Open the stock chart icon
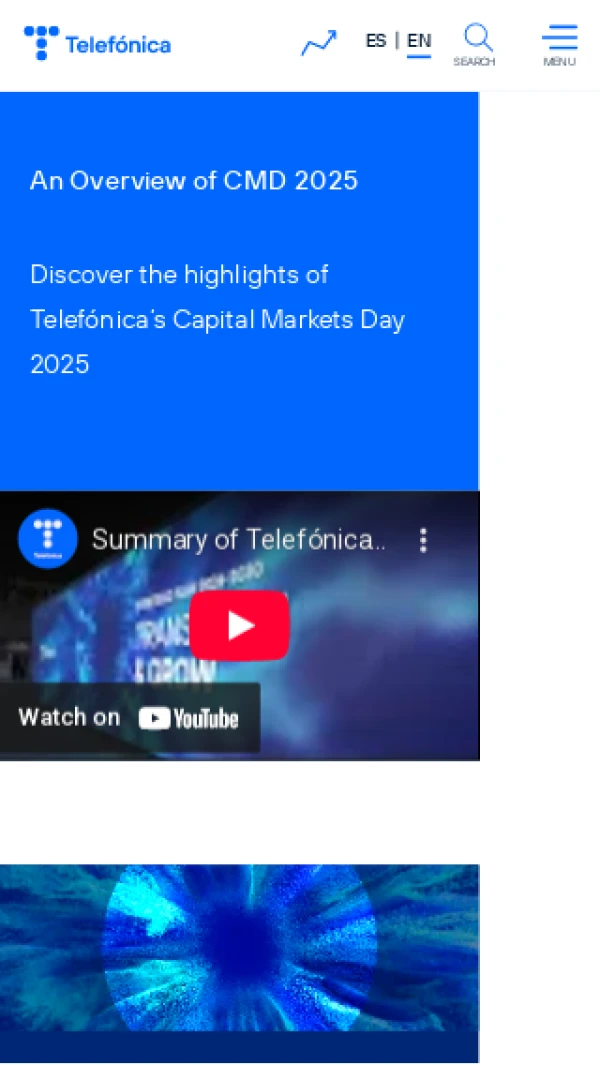Image resolution: width=600 pixels, height=1065 pixels. (318, 43)
